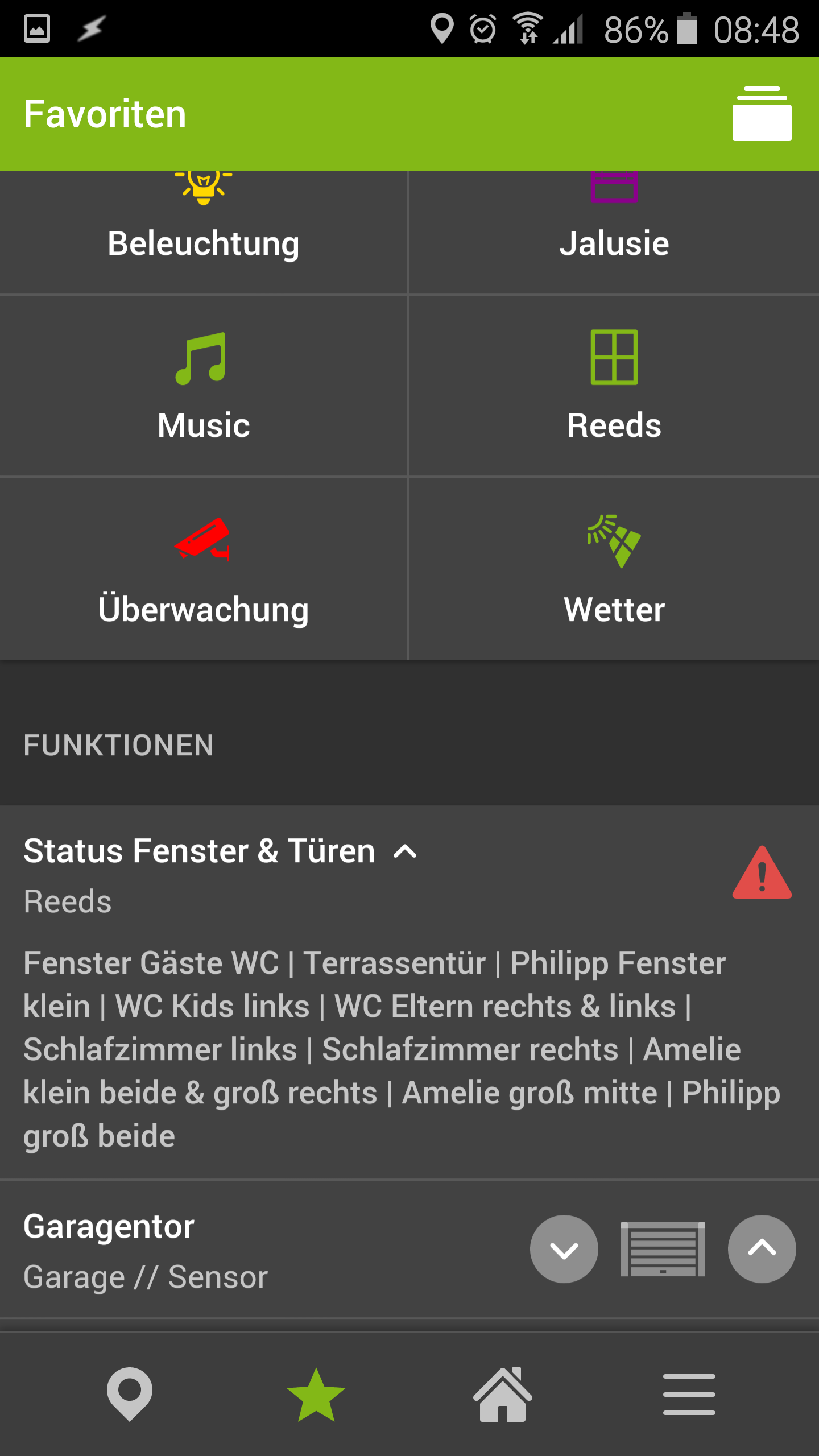
Task: Switch to the location pin tab
Action: (130, 1393)
